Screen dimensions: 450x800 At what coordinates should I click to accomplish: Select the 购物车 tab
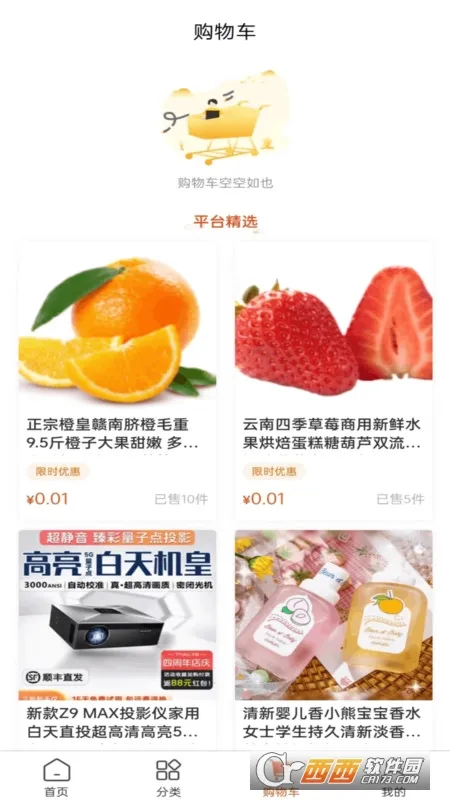281,777
